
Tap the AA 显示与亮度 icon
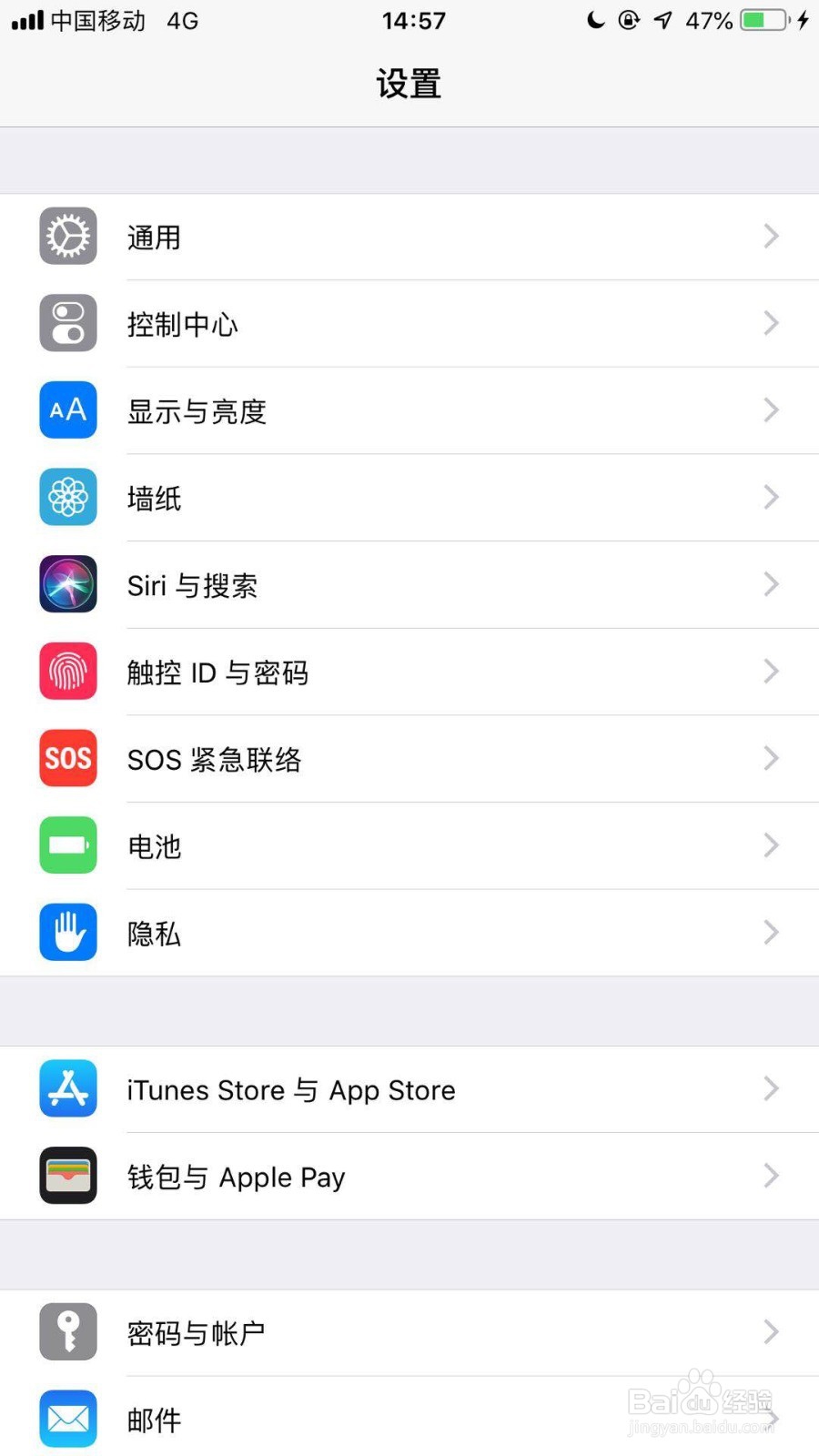tap(67, 410)
